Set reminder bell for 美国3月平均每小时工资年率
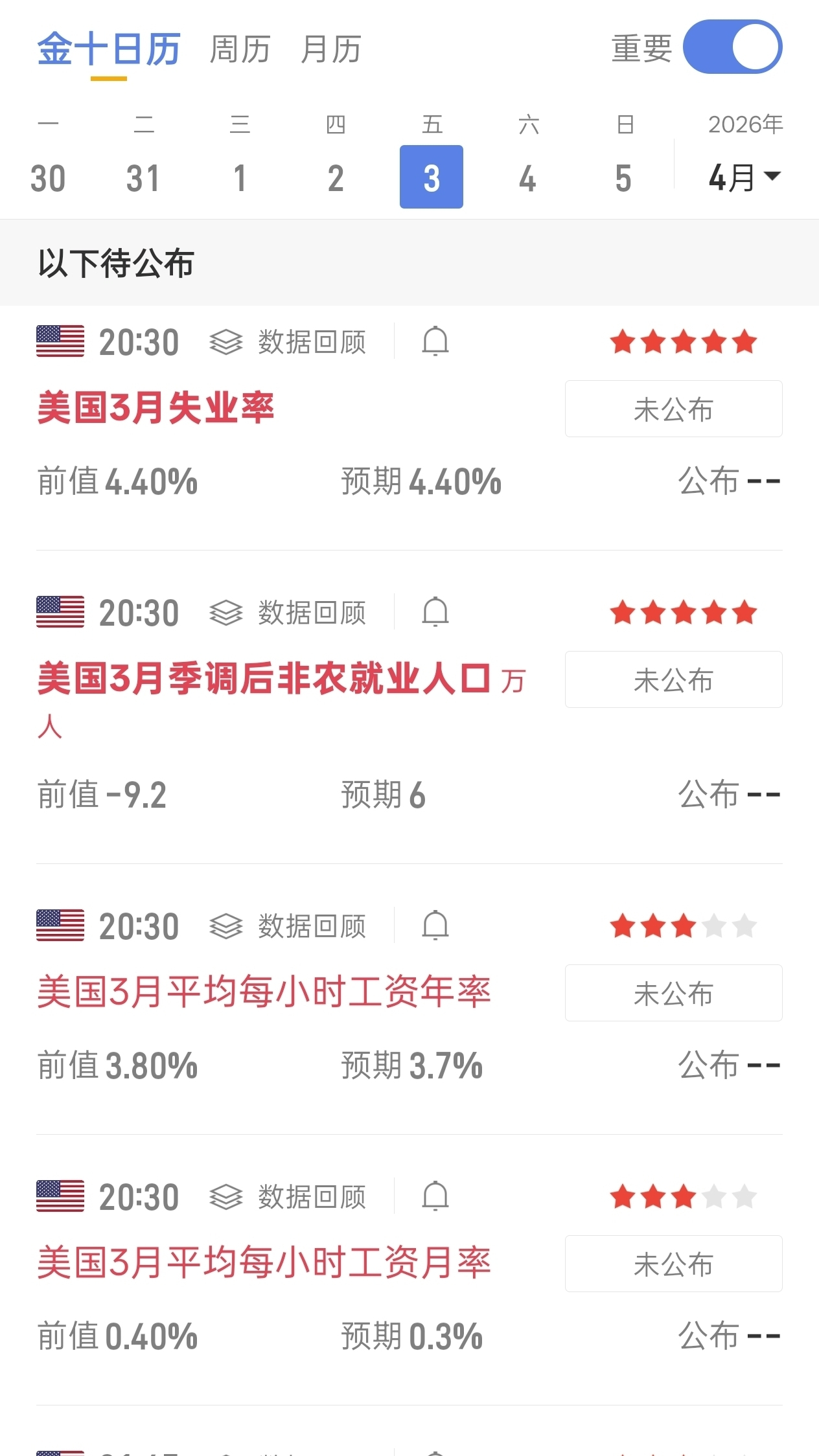 (435, 926)
